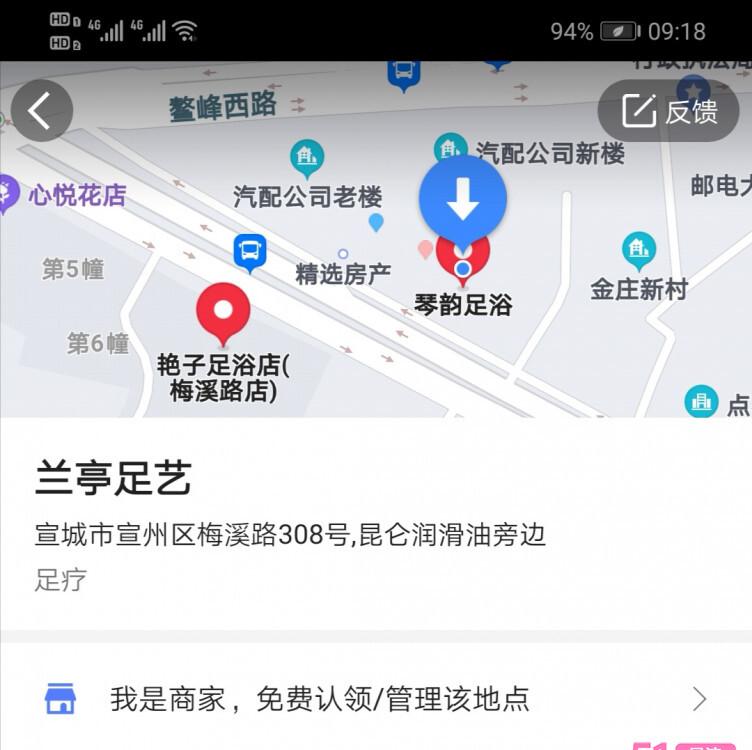Viewport: 752px width, 750px height.
Task: Select the 汽配公司老楼 map marker
Action: (x=306, y=158)
